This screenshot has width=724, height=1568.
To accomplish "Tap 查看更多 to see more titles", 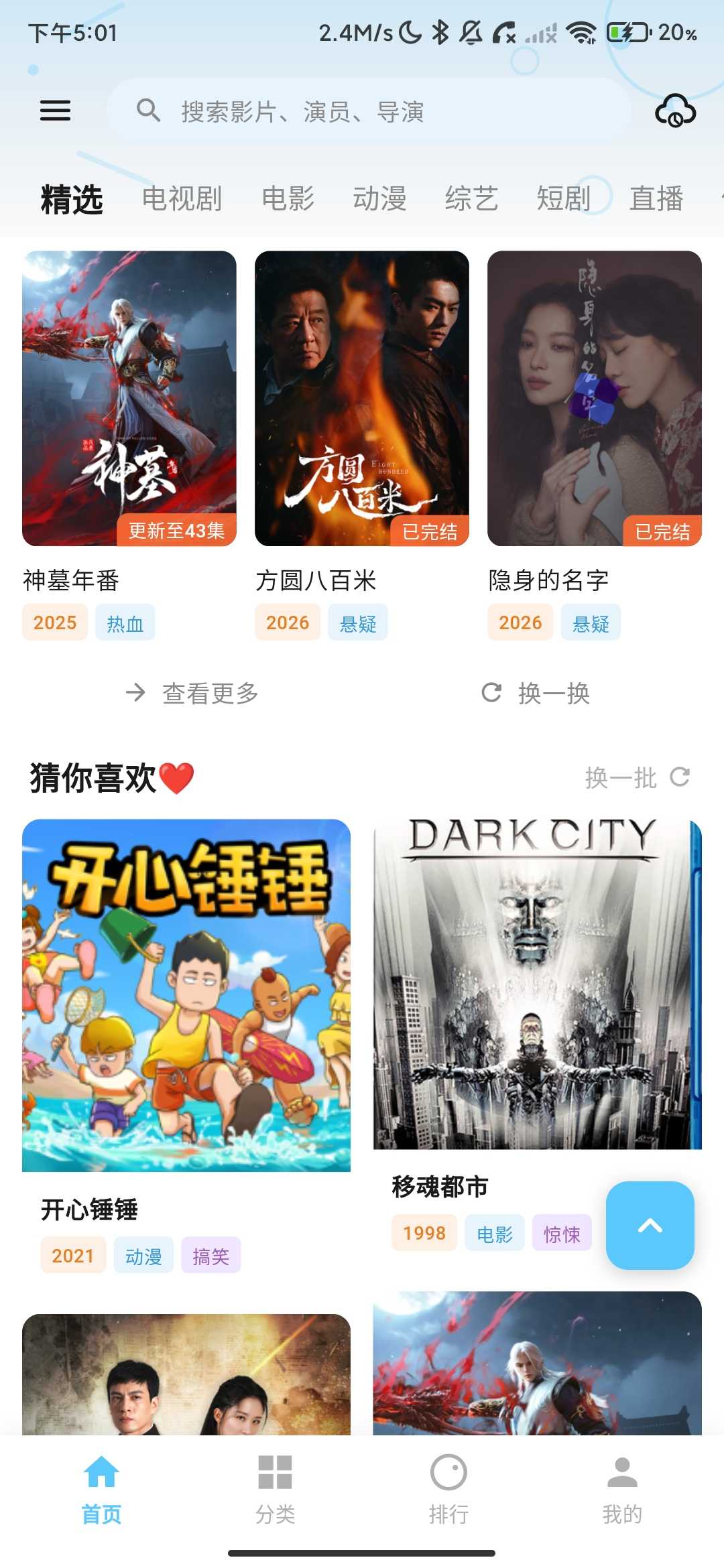I will (192, 693).
